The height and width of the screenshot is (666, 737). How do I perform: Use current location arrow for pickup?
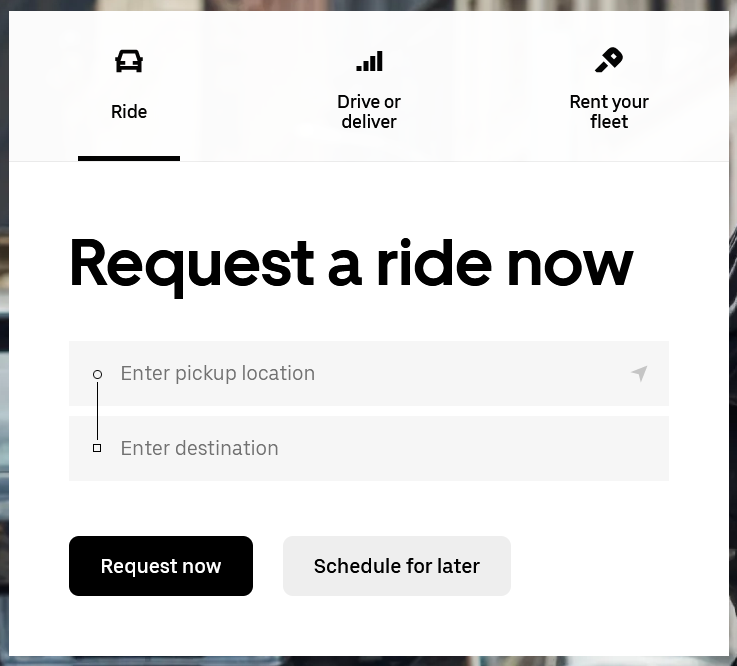[x=639, y=374]
